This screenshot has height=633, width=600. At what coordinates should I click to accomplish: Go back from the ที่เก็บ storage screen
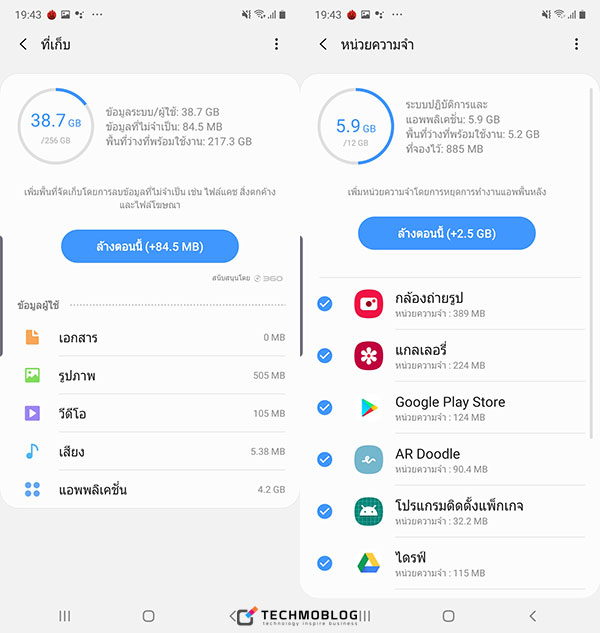click(x=24, y=44)
